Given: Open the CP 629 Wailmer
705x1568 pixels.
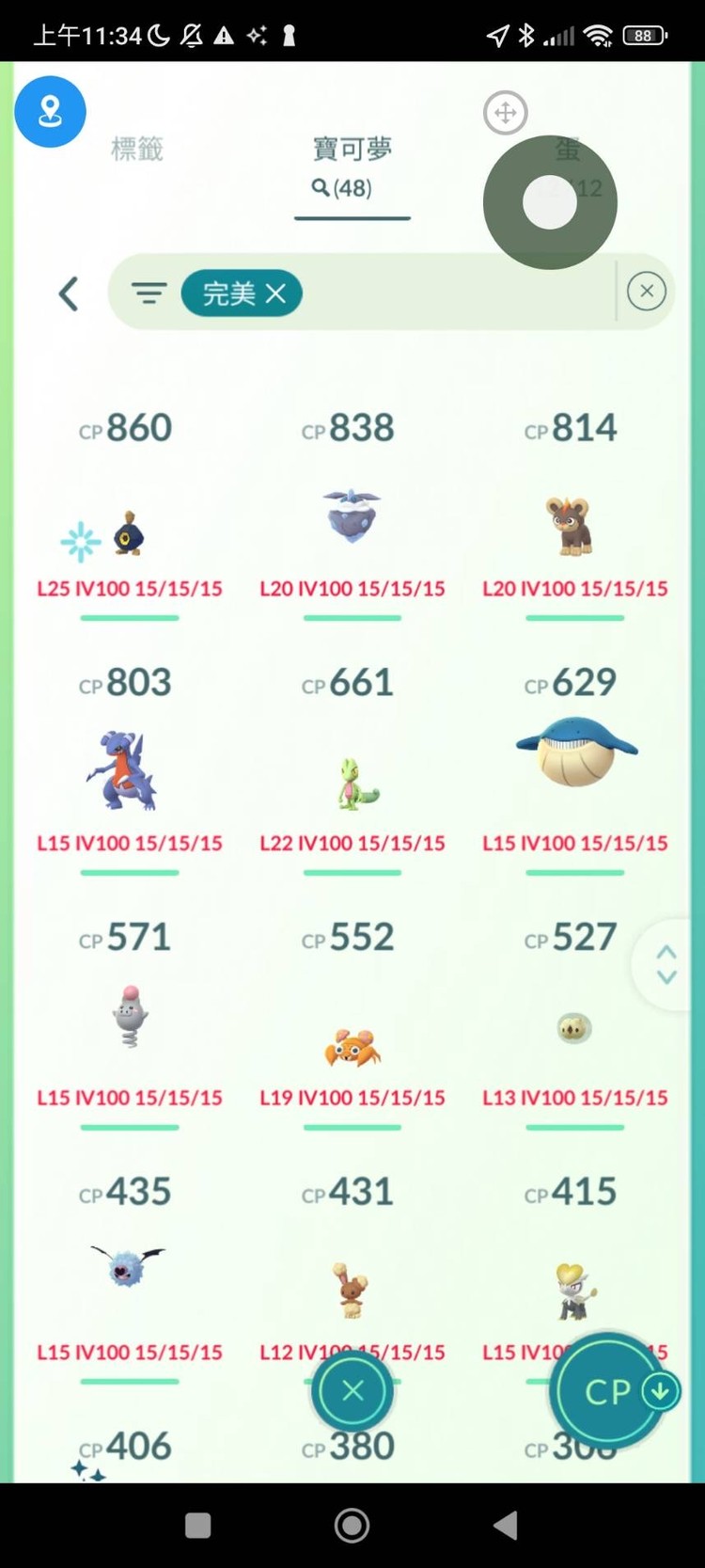Looking at the screenshot, I should [x=575, y=752].
